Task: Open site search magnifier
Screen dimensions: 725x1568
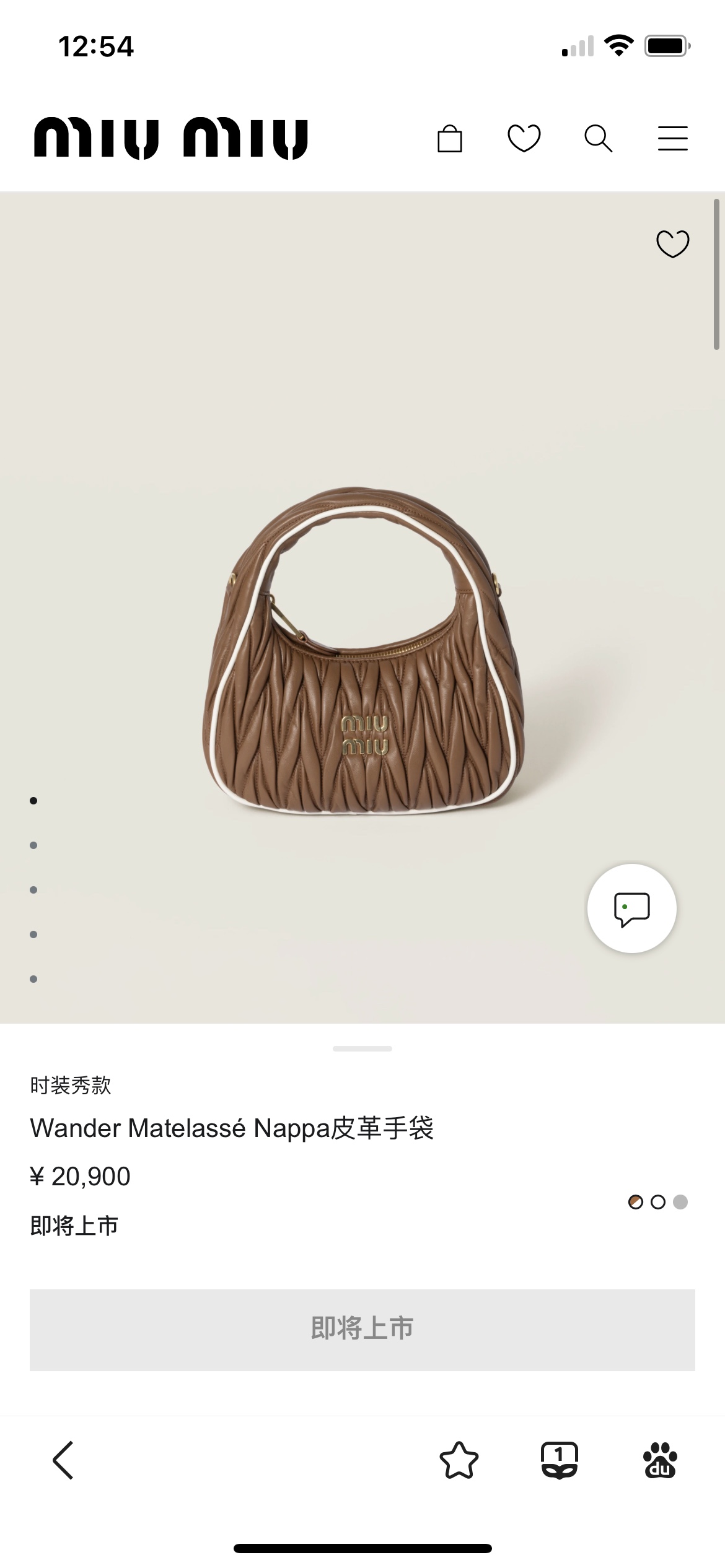Action: pyautogui.click(x=598, y=138)
